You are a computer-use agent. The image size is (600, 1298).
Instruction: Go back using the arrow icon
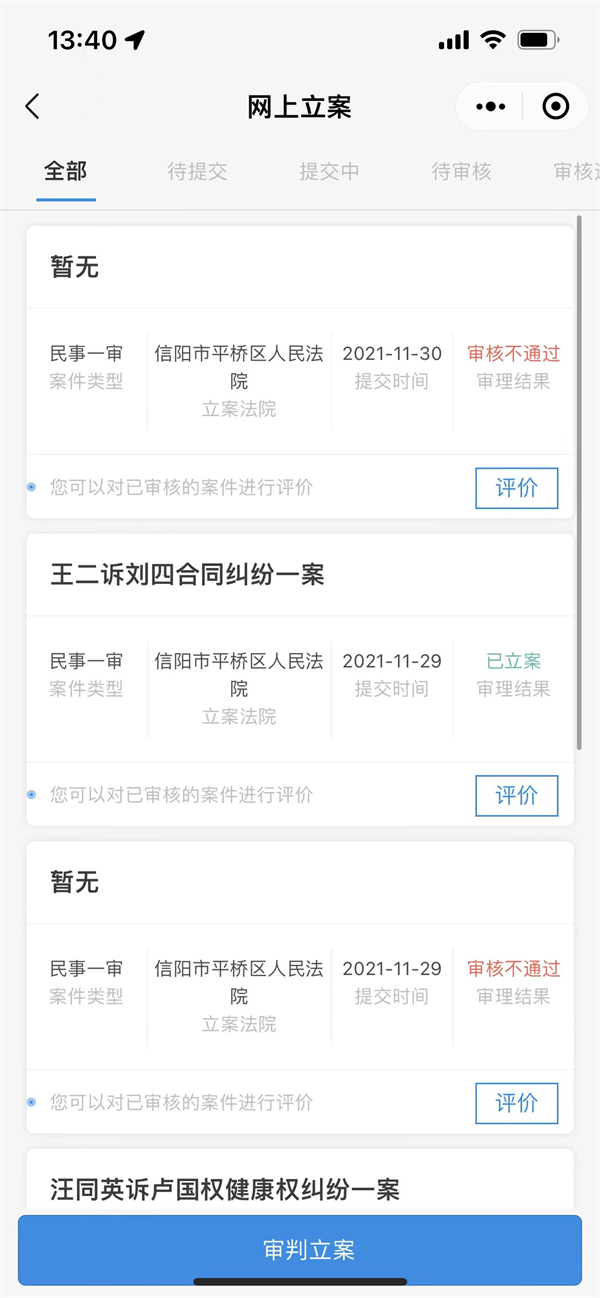click(33, 107)
